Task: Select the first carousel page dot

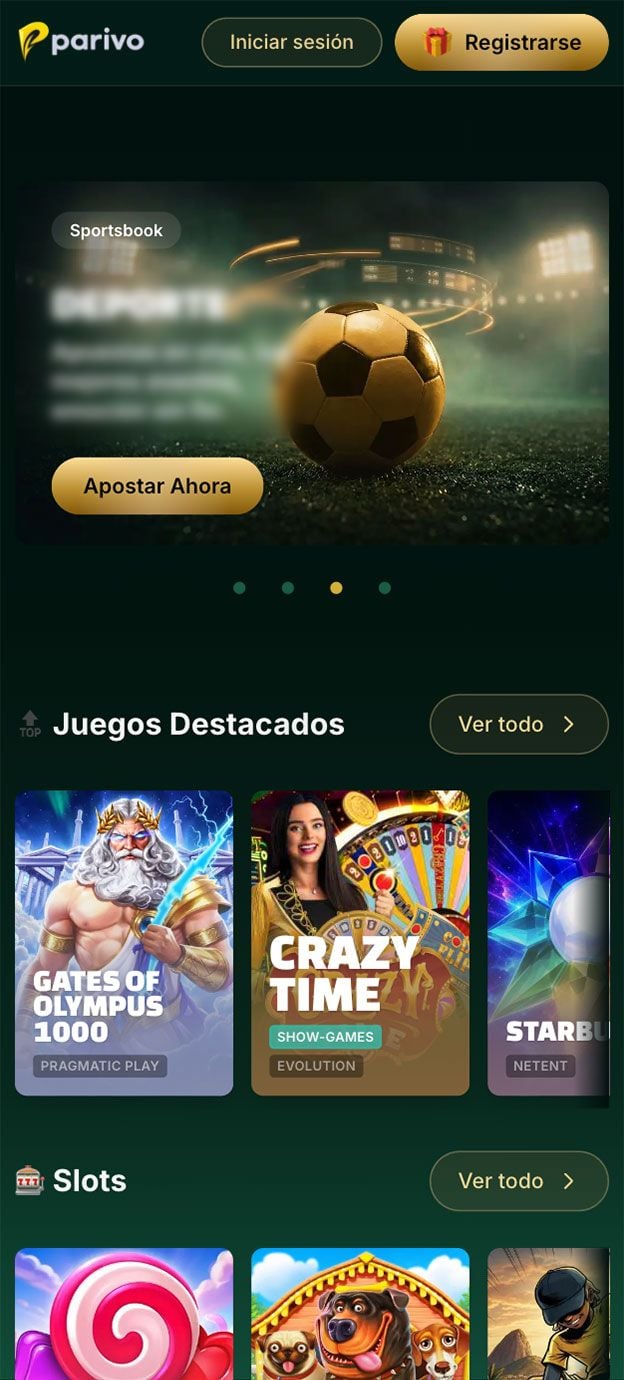Action: (239, 588)
